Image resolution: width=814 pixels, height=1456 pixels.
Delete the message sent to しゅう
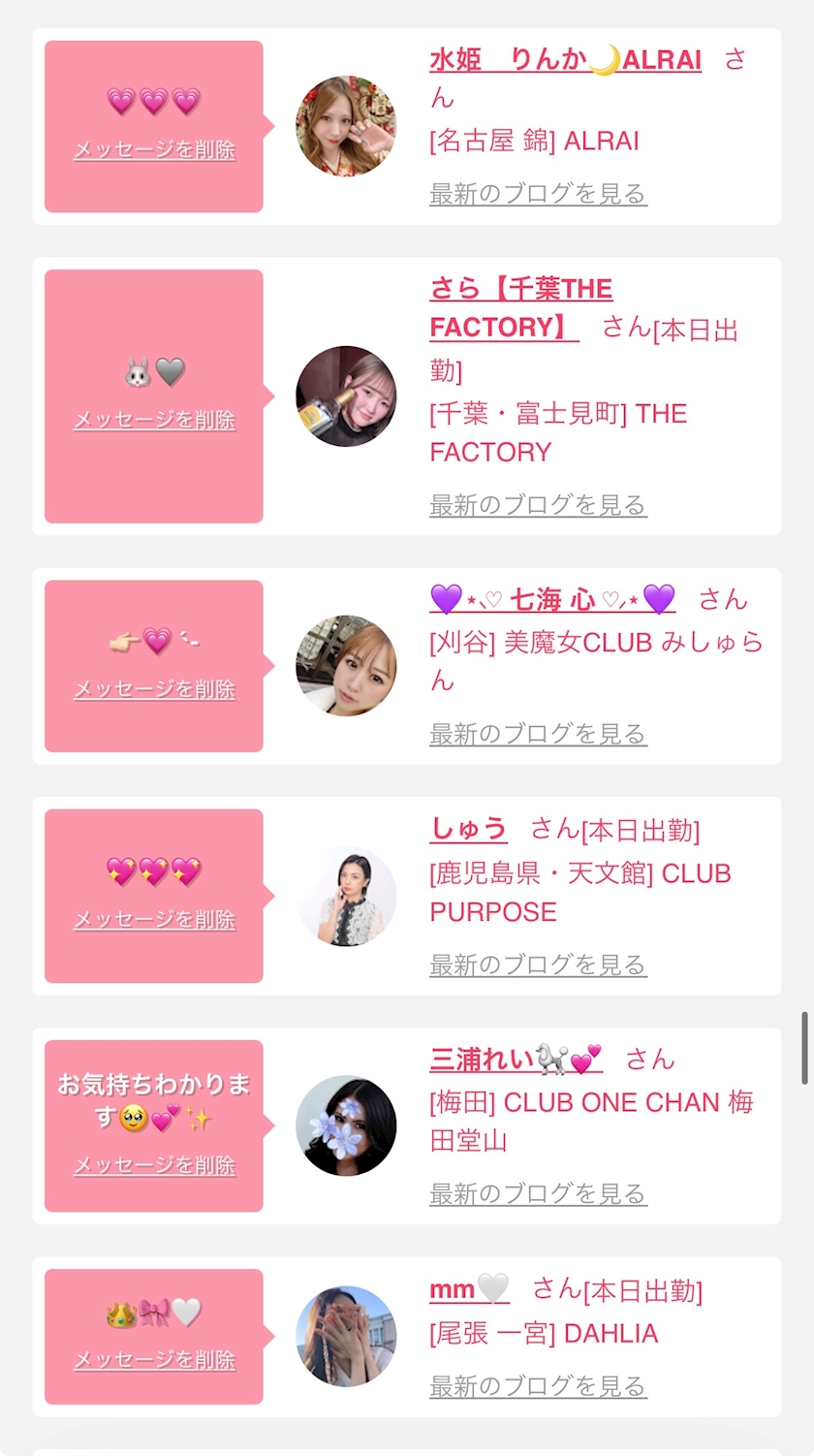coord(155,920)
